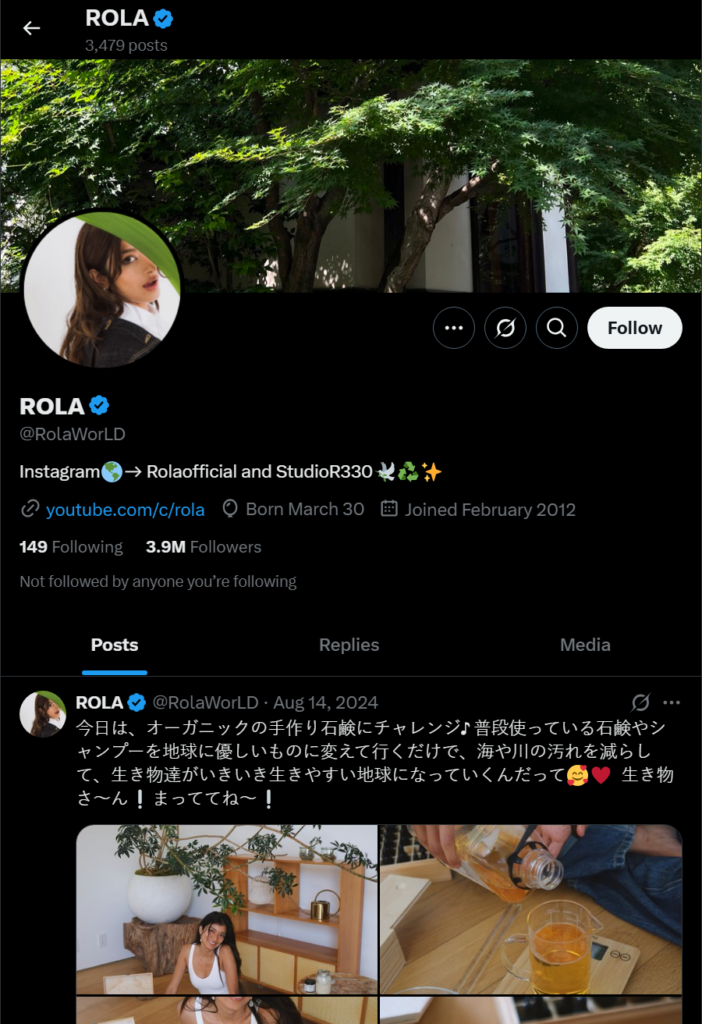The height and width of the screenshot is (1024, 702).
Task: Open the youtube.com/c/rola link
Action: [125, 509]
